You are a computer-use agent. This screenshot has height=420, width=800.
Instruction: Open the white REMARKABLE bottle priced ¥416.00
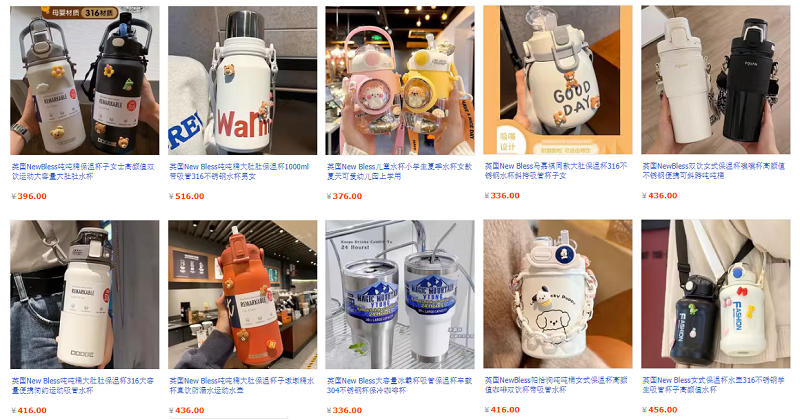[x=85, y=294]
